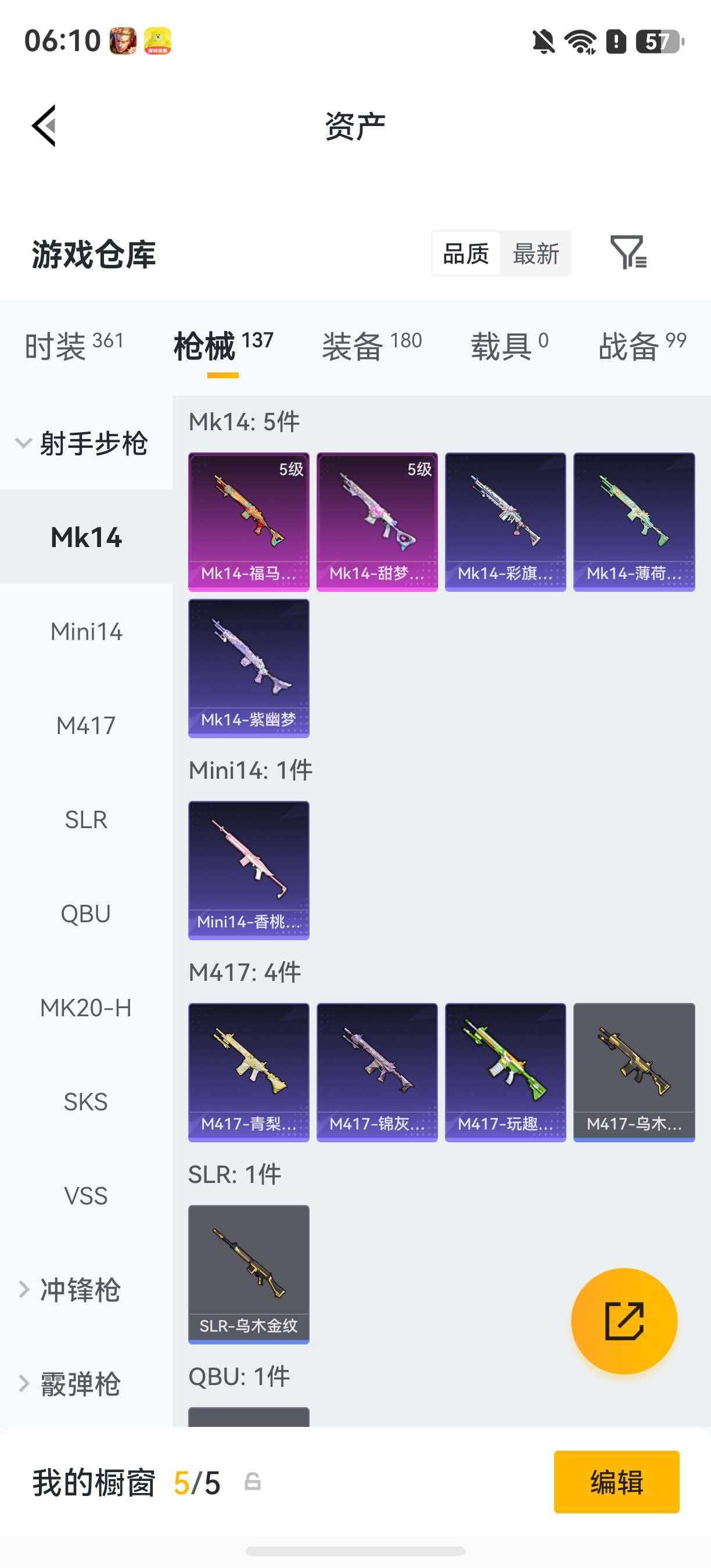Switch to the 载具 tab
This screenshot has height=1568, width=711.
coord(509,346)
